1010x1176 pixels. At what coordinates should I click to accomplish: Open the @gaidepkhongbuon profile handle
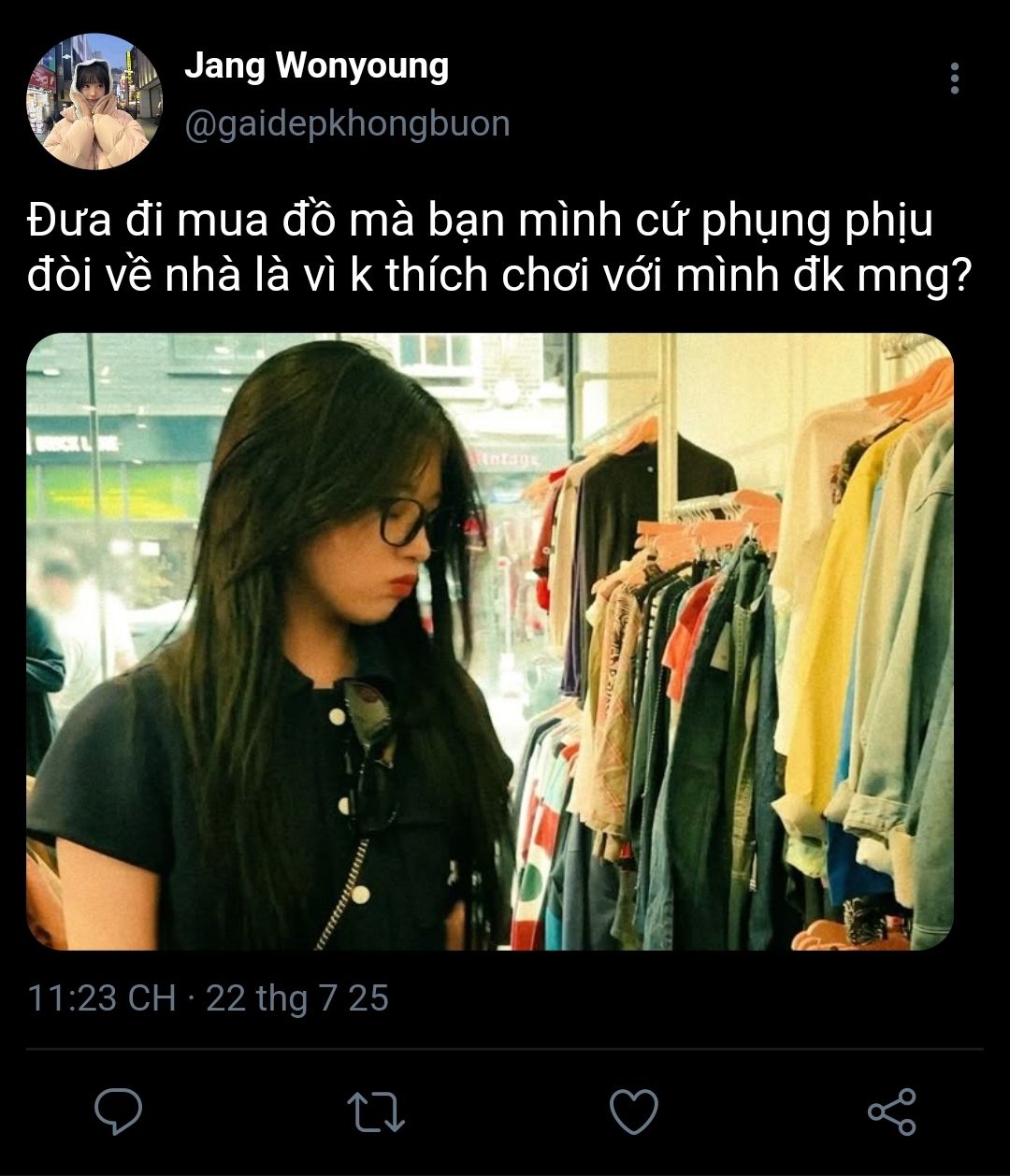(x=347, y=124)
